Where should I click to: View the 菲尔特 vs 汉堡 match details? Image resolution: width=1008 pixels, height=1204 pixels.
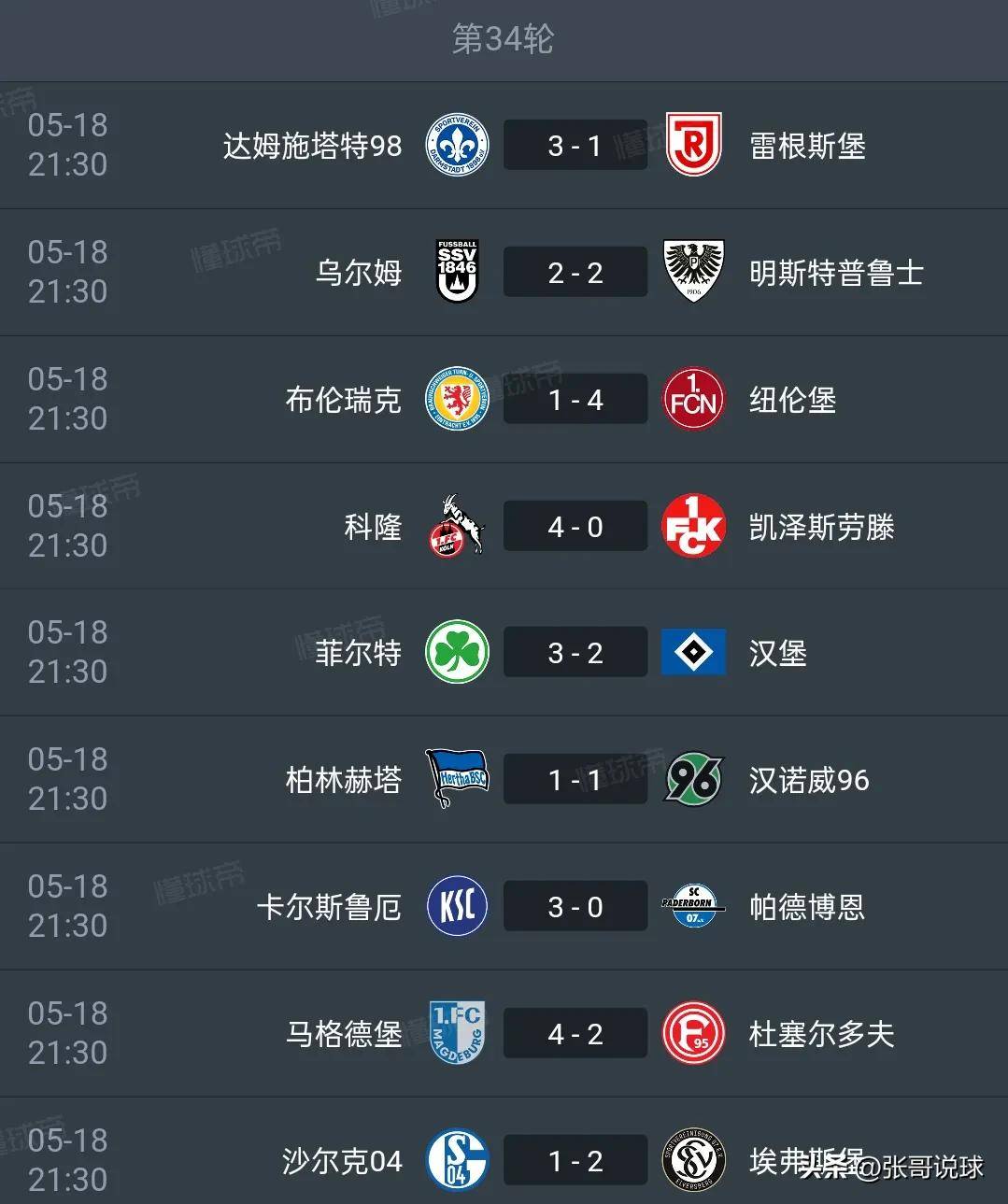[575, 653]
